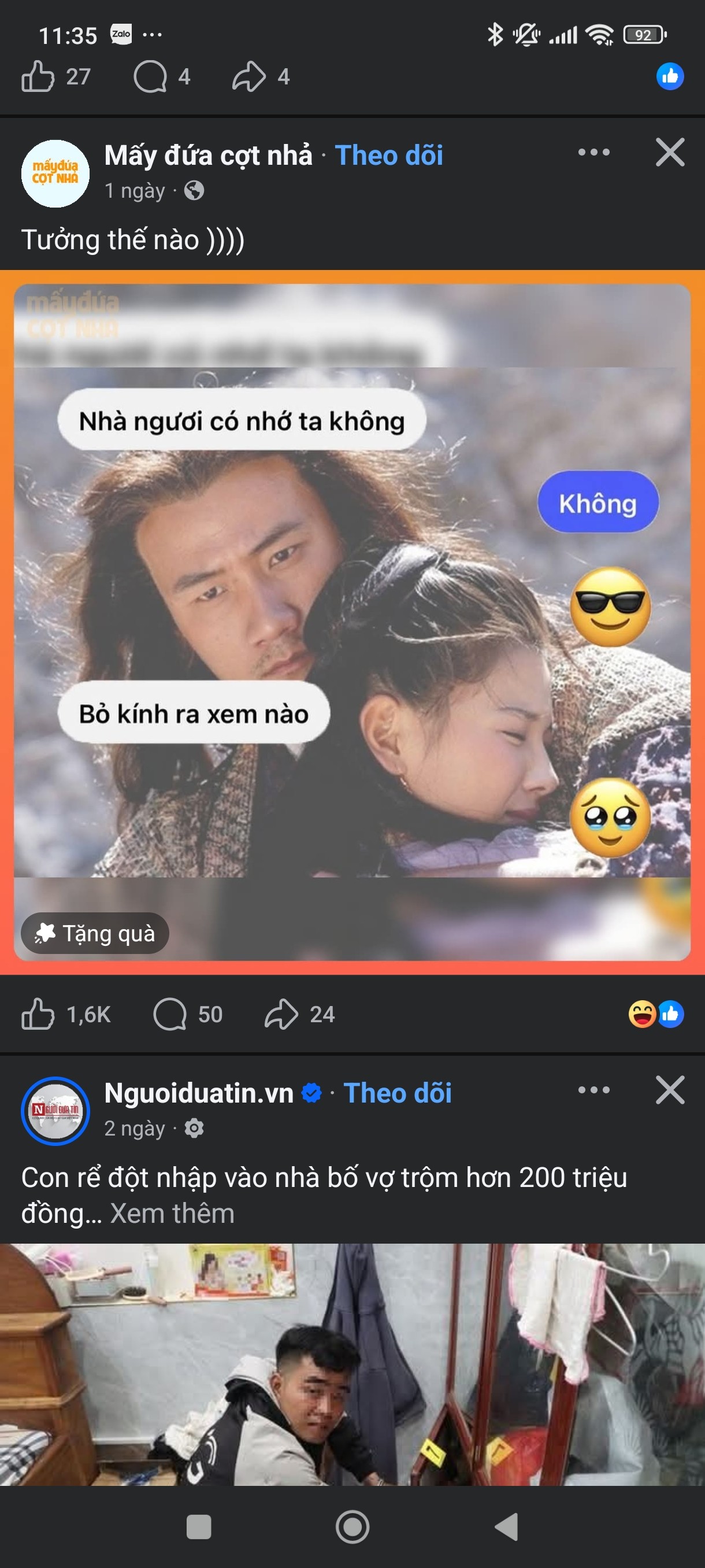Open options menu for Mấy đứa cợt nhà post

(593, 152)
